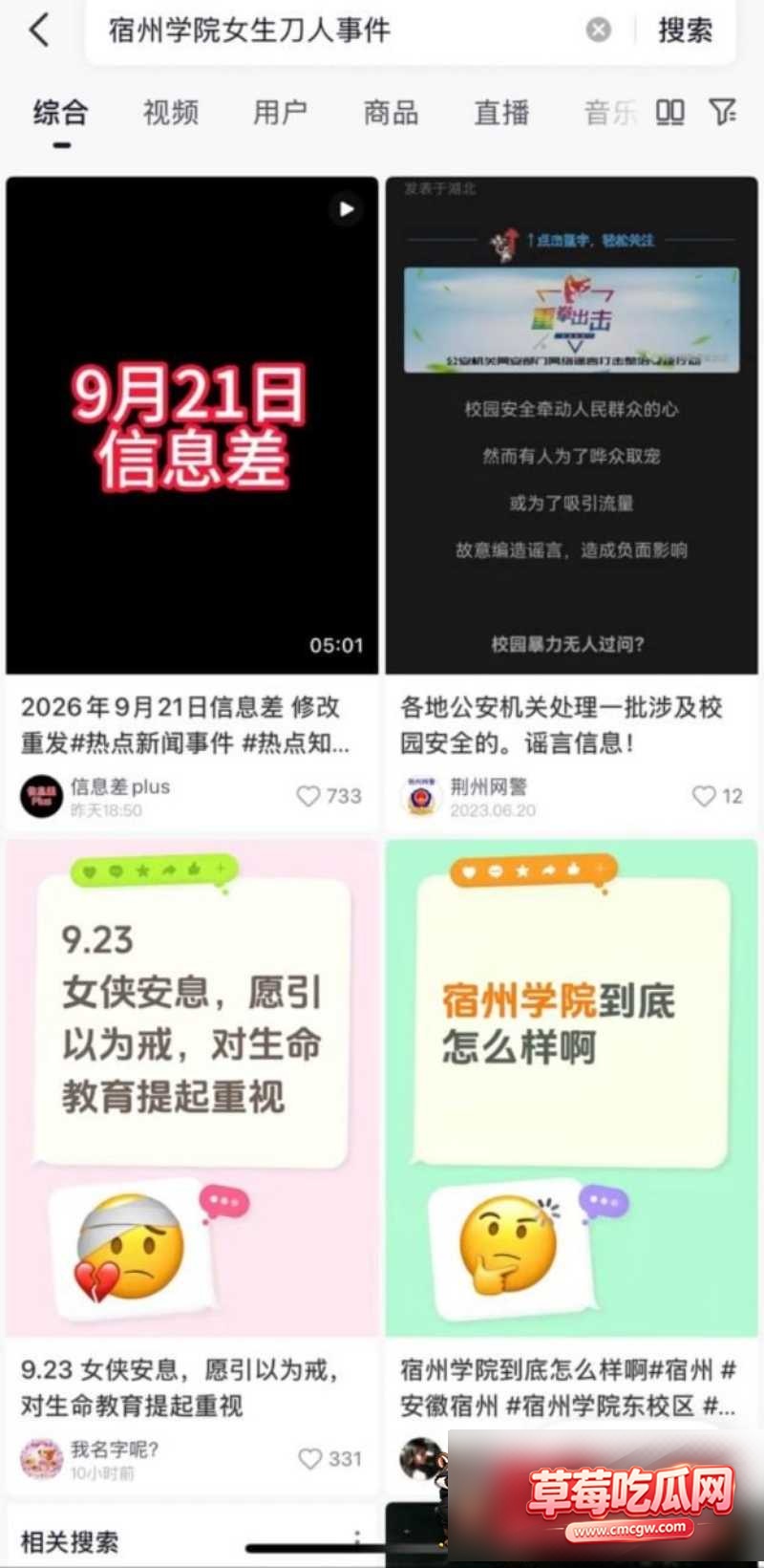Tap the search field with 宿州学院女生刀人事件
The width and height of the screenshot is (764, 1568).
point(334,31)
